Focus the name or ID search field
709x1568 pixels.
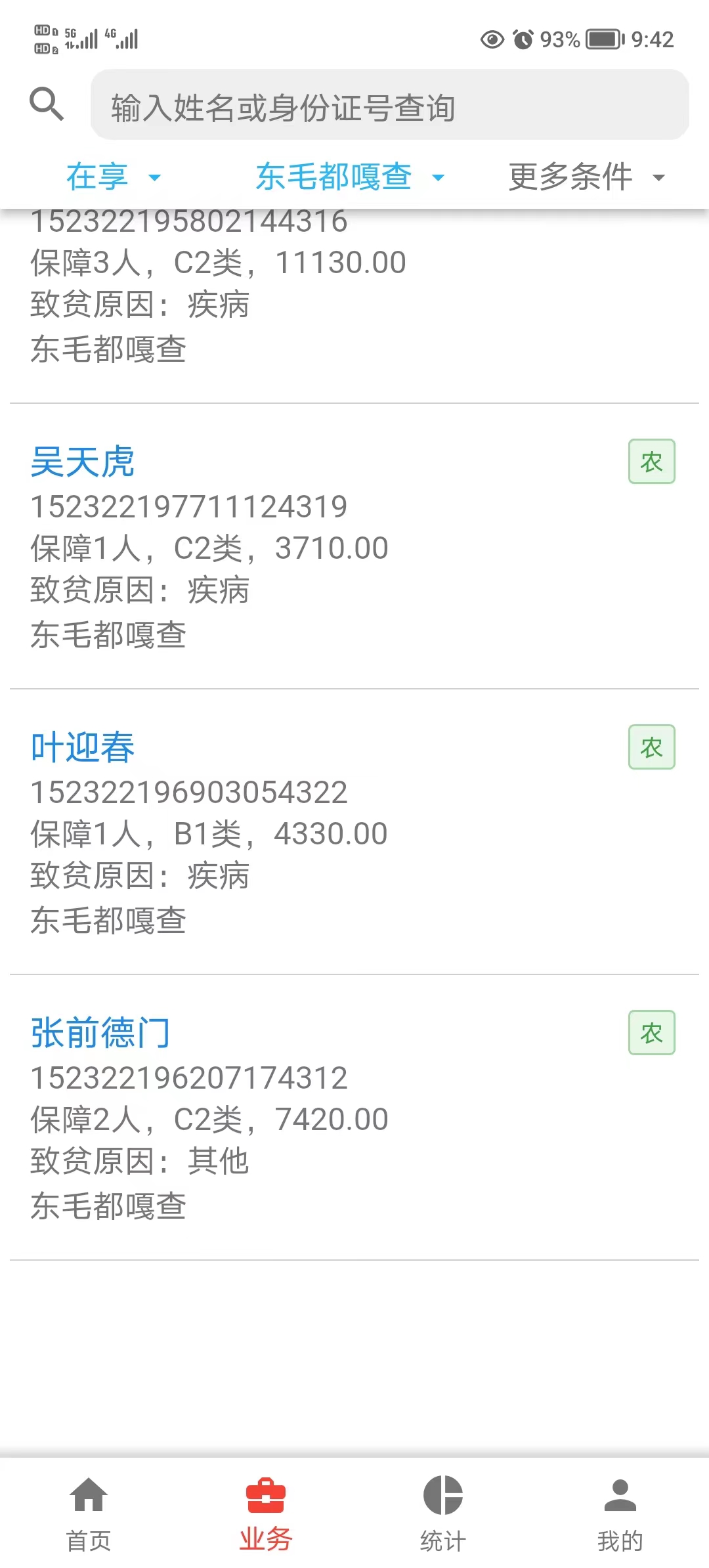390,105
